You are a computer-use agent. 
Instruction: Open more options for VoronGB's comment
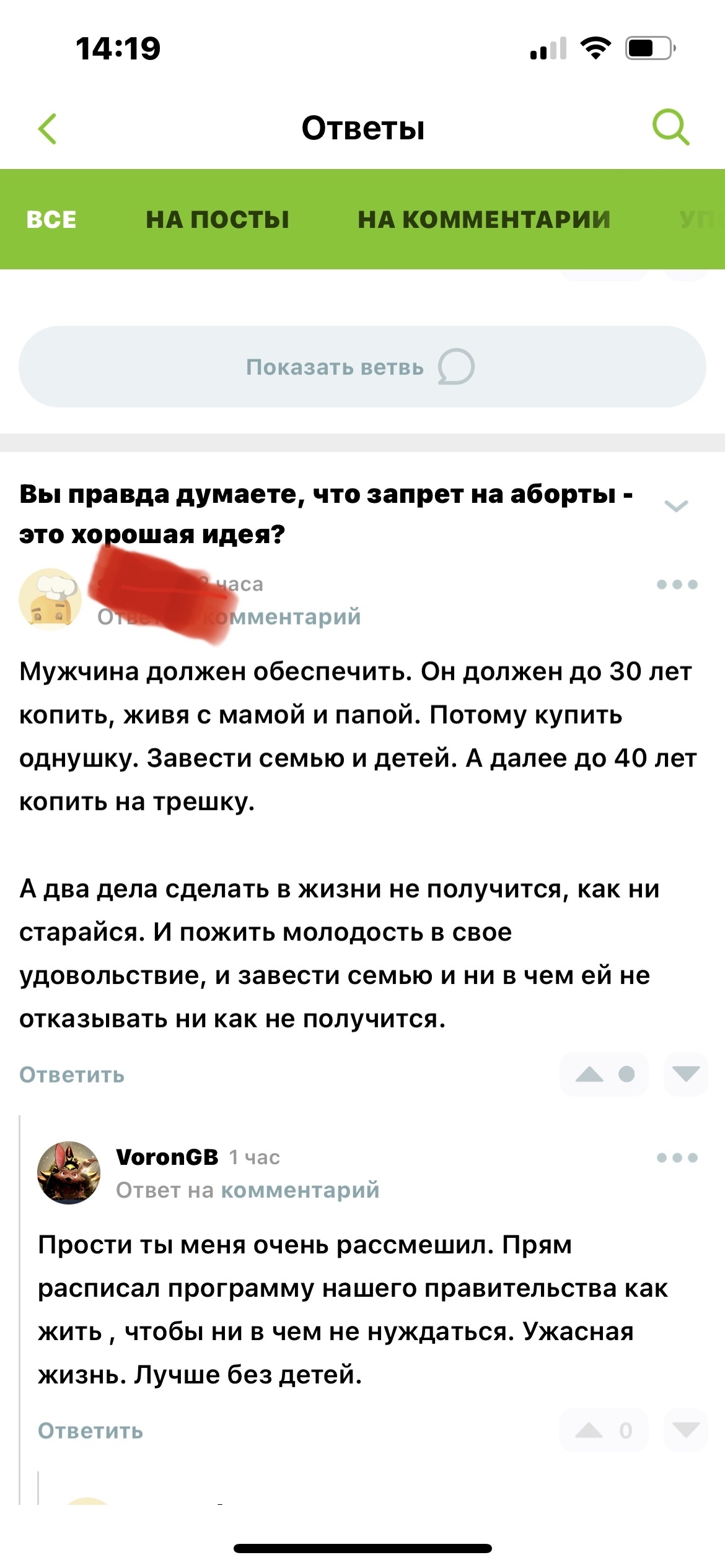[677, 1157]
